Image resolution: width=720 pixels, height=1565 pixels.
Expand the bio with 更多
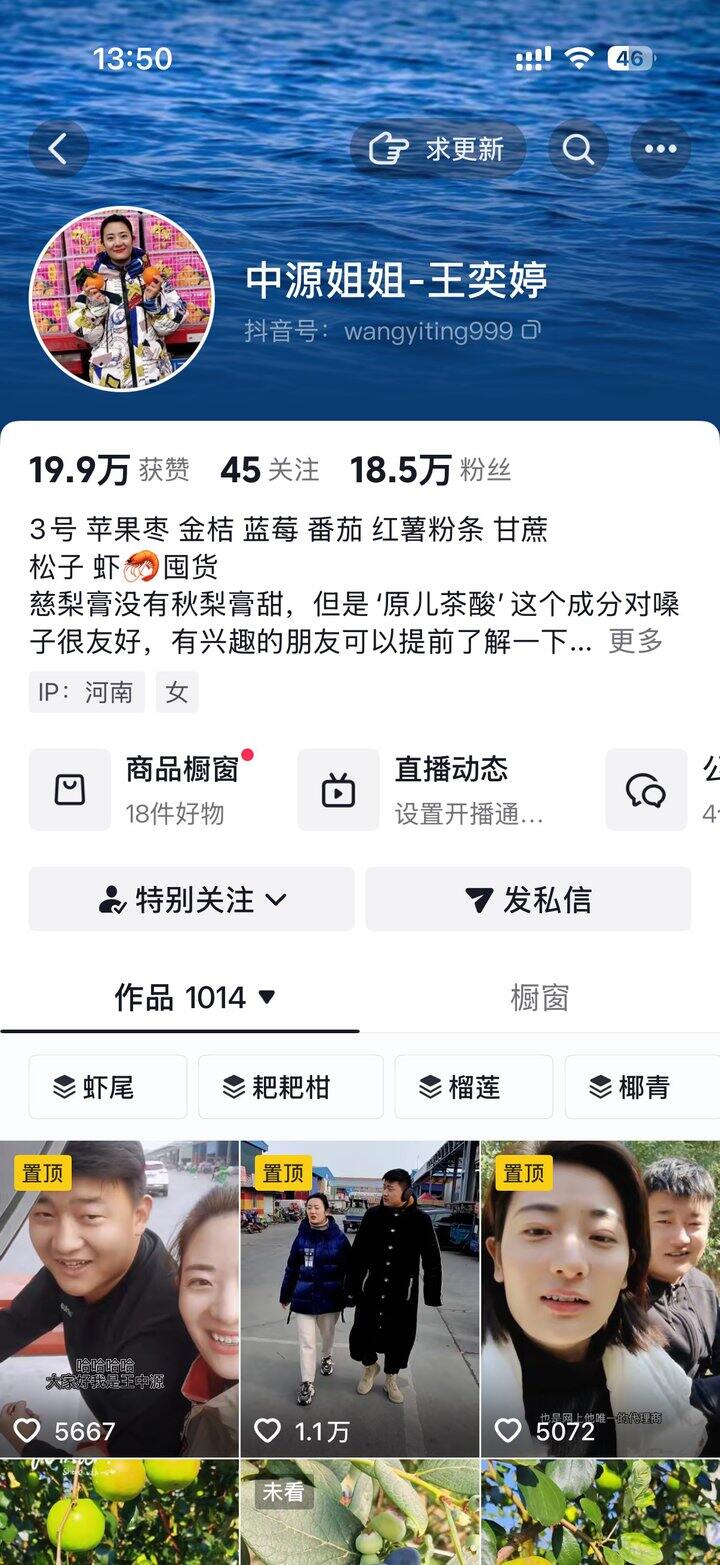(636, 641)
